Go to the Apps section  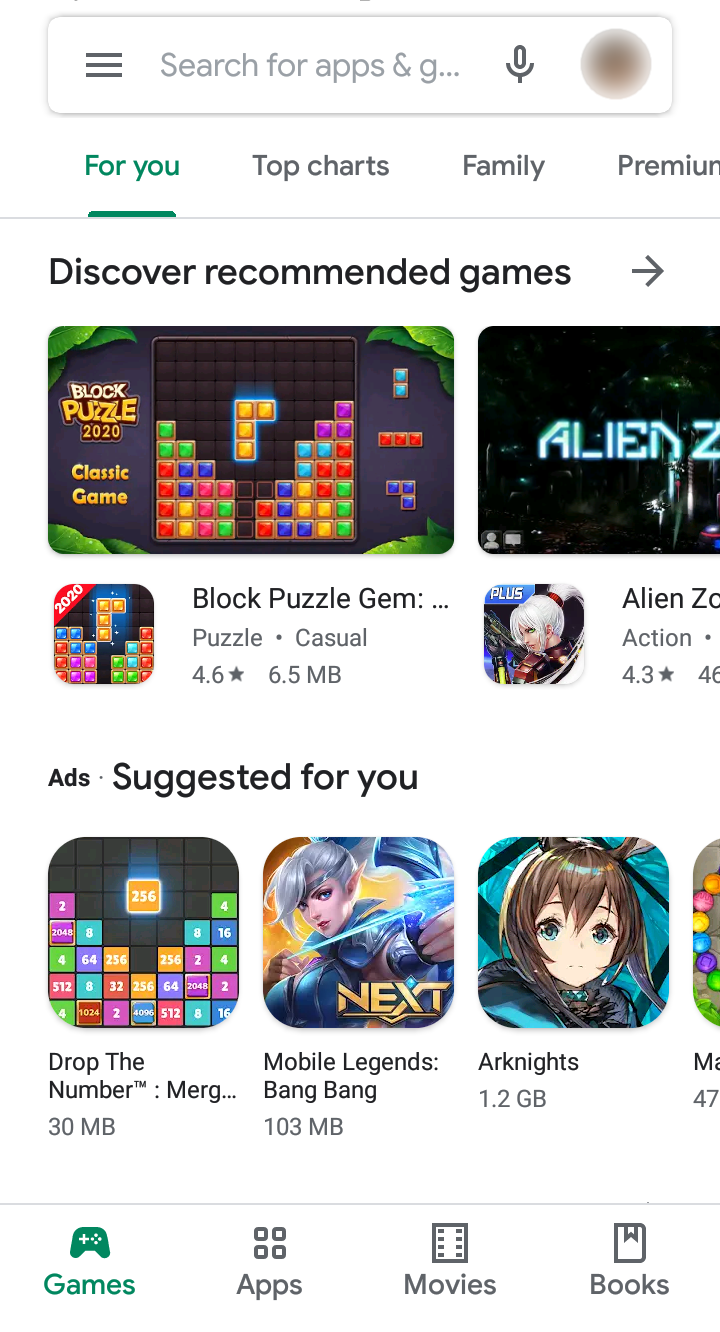(x=270, y=1263)
